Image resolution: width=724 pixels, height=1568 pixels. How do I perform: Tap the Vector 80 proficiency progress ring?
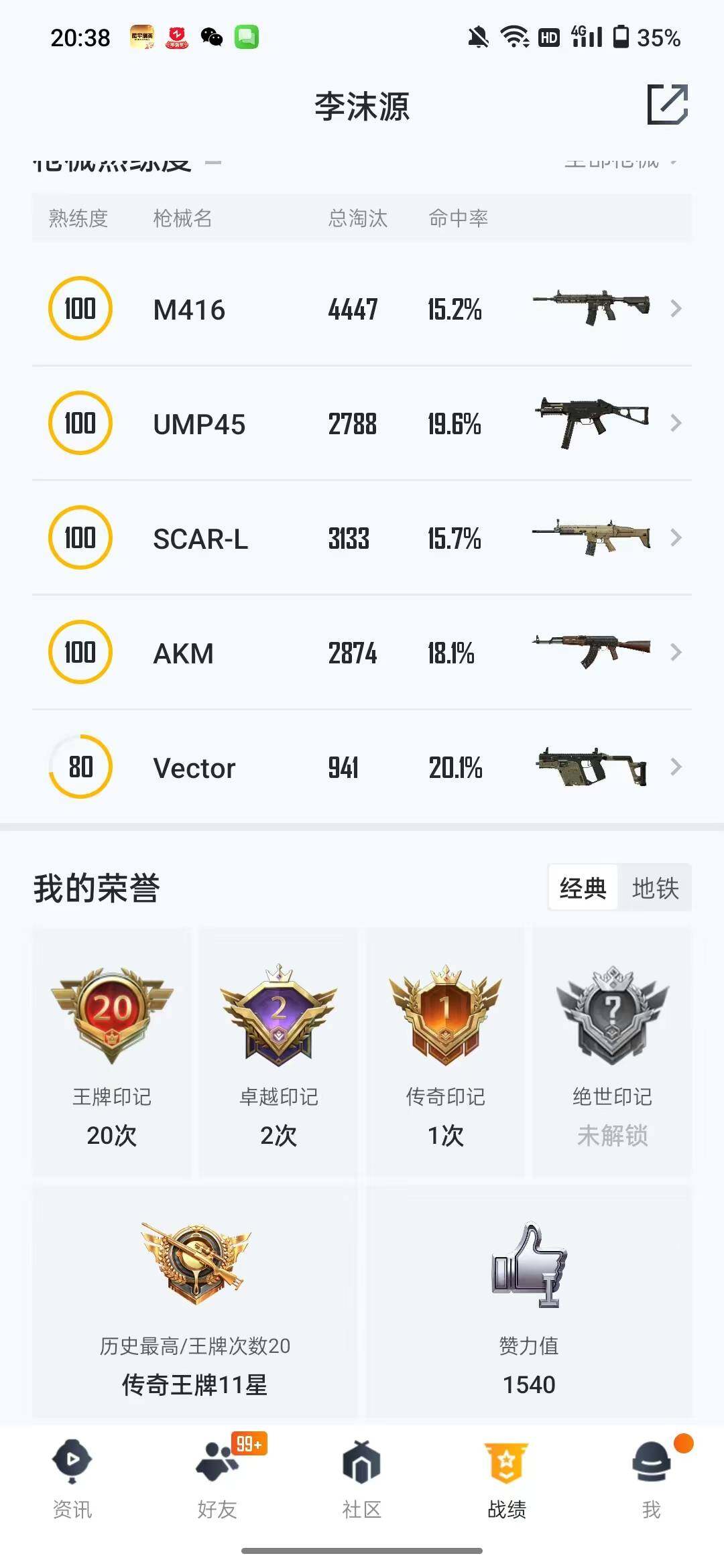point(79,767)
